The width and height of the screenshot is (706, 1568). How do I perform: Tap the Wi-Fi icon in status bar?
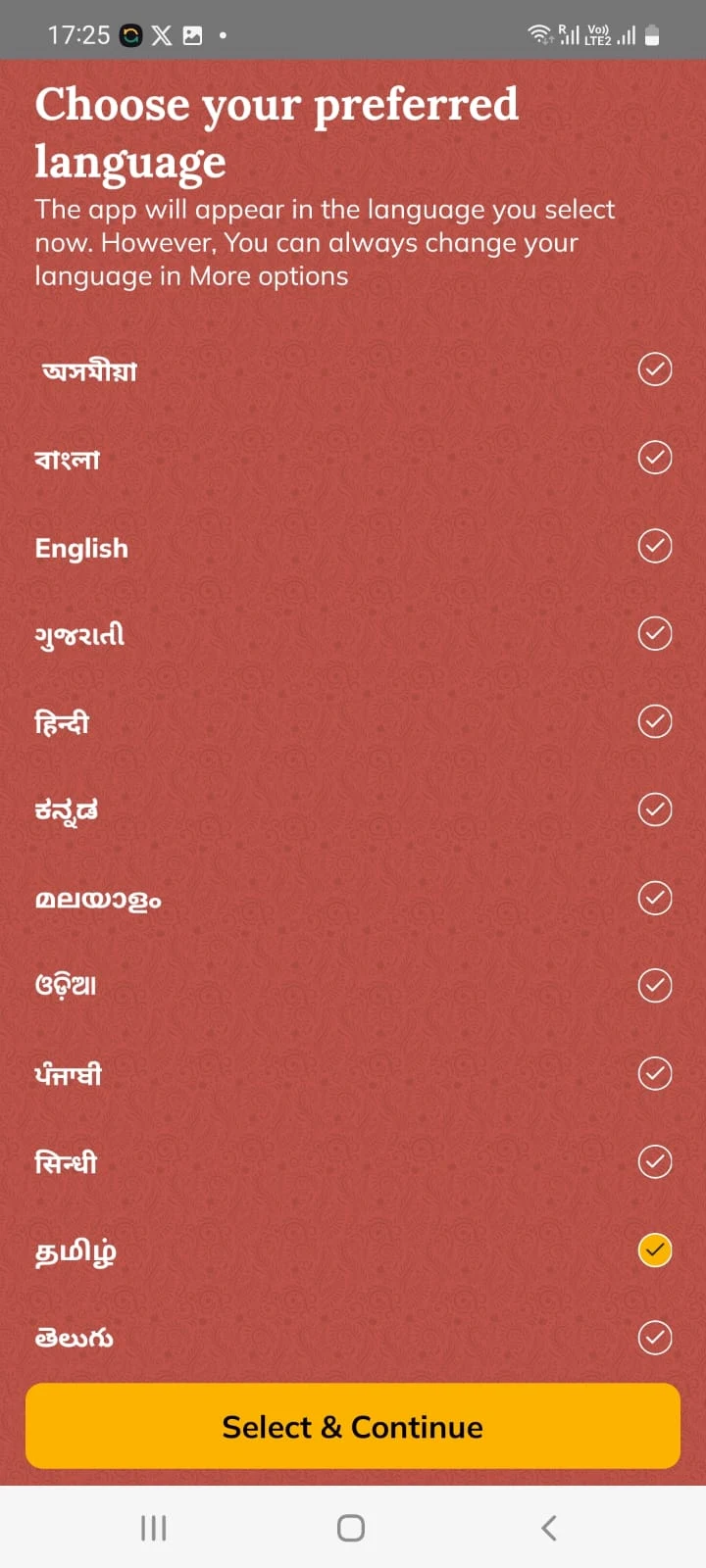(540, 32)
